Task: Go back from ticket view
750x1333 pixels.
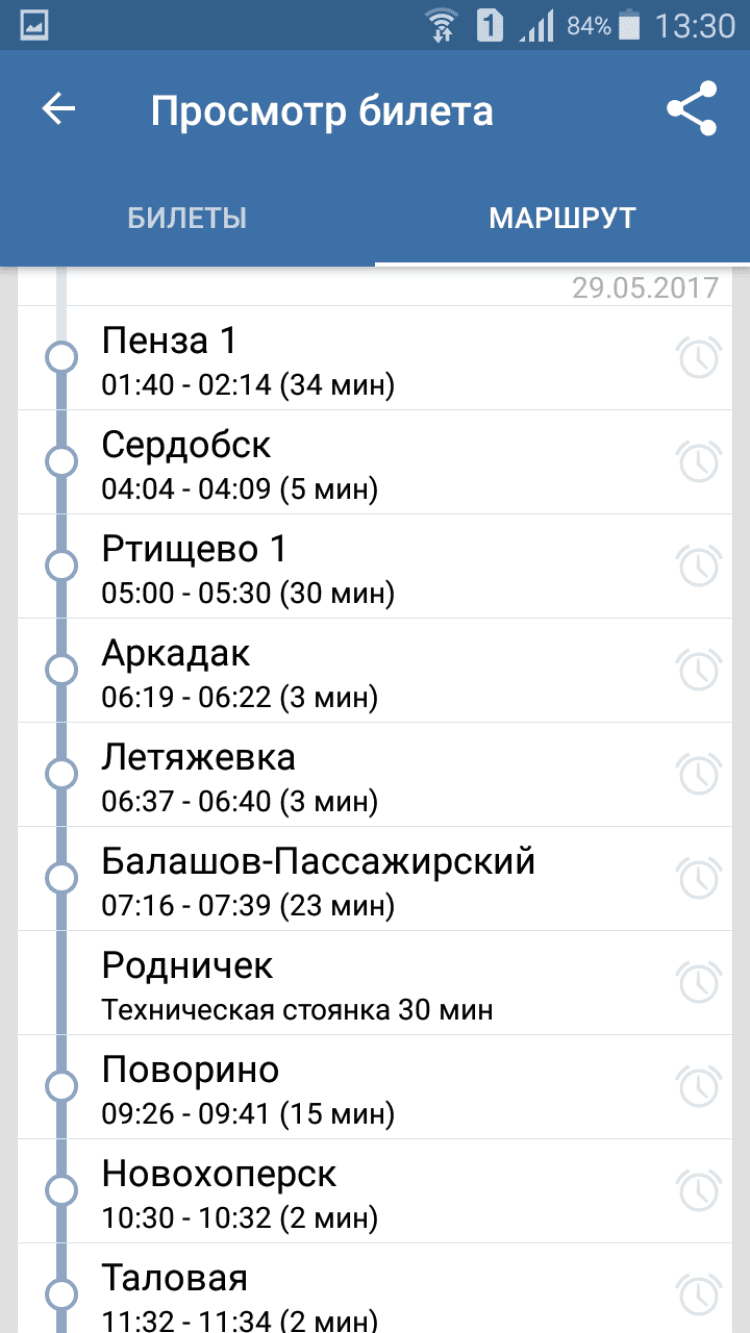Action: 59,110
